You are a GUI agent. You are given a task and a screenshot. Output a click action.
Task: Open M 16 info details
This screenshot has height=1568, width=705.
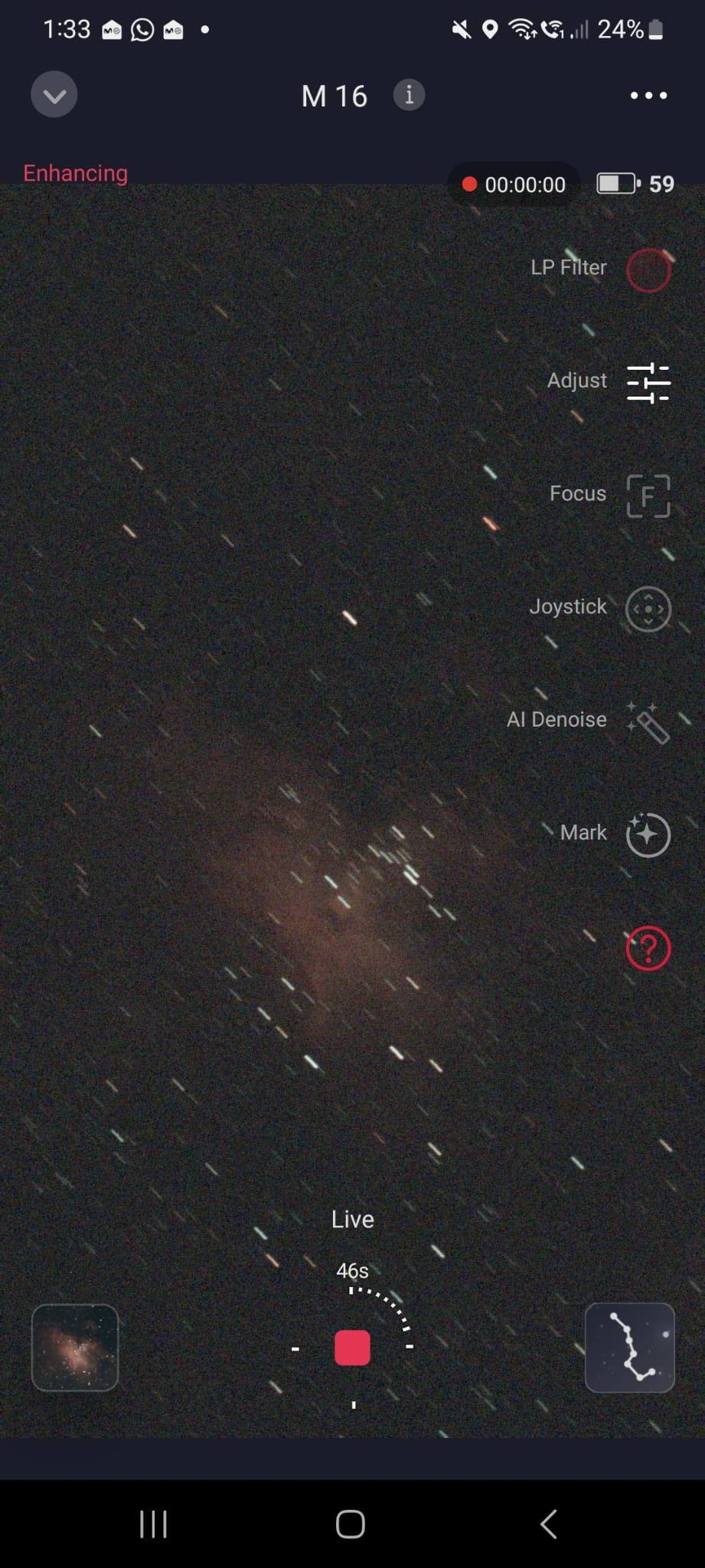coord(409,95)
